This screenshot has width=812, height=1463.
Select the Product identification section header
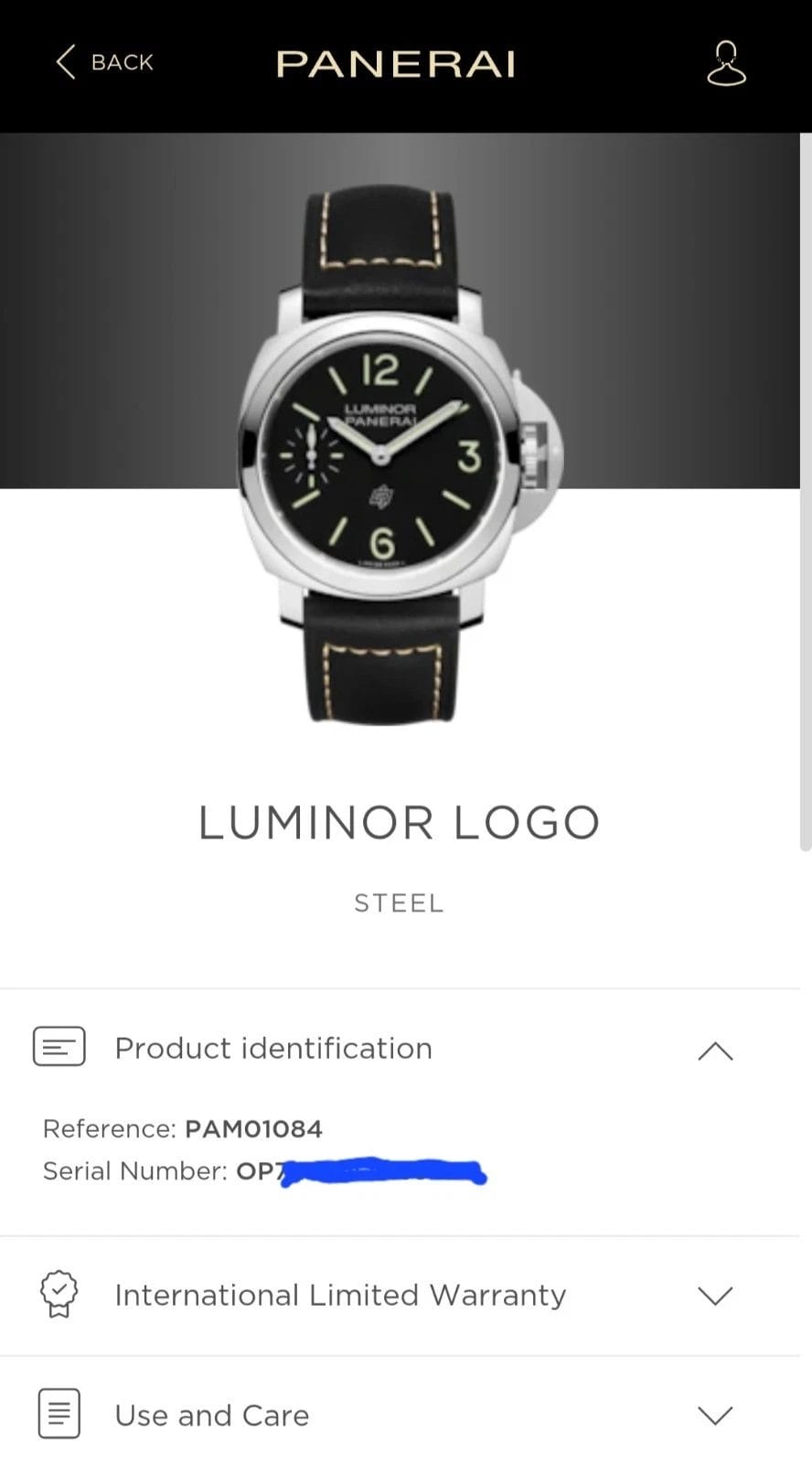click(272, 1048)
